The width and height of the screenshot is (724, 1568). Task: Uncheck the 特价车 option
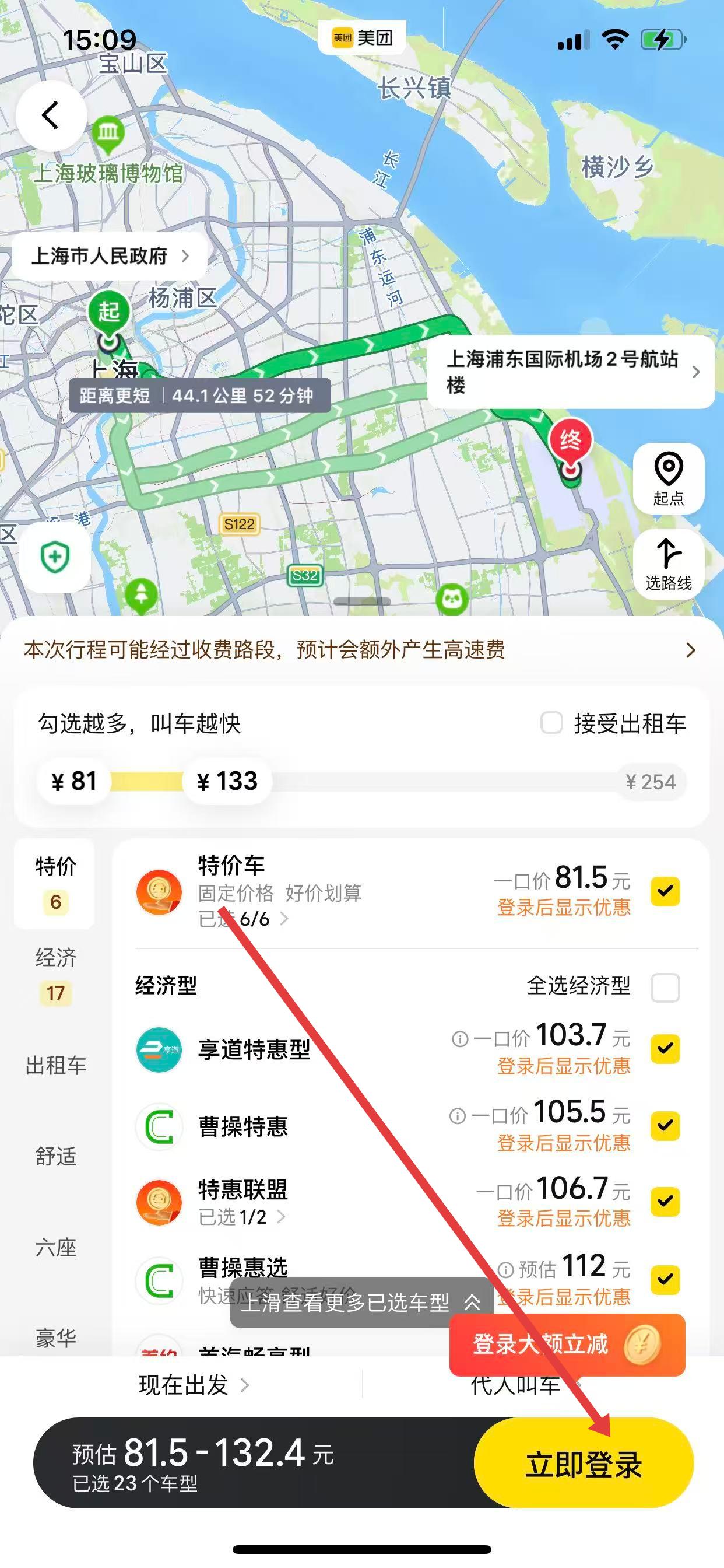tap(665, 891)
